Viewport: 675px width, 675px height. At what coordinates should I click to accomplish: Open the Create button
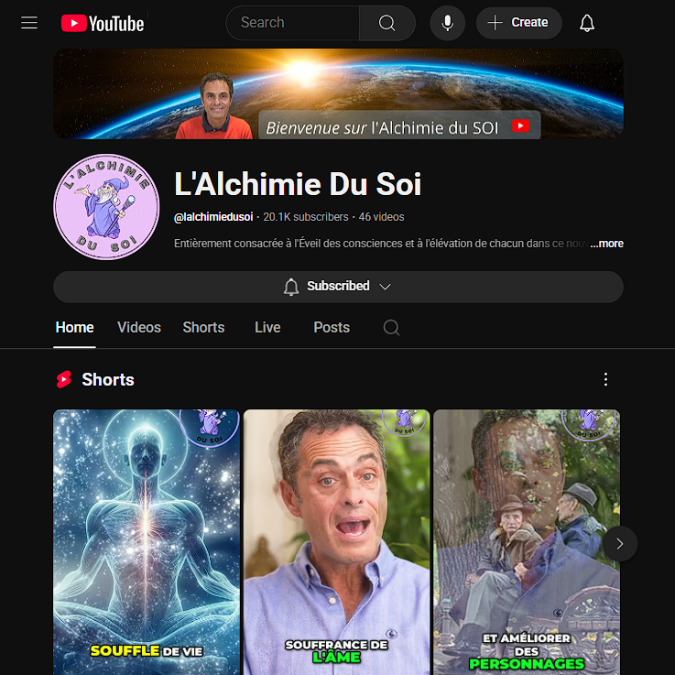[x=518, y=23]
